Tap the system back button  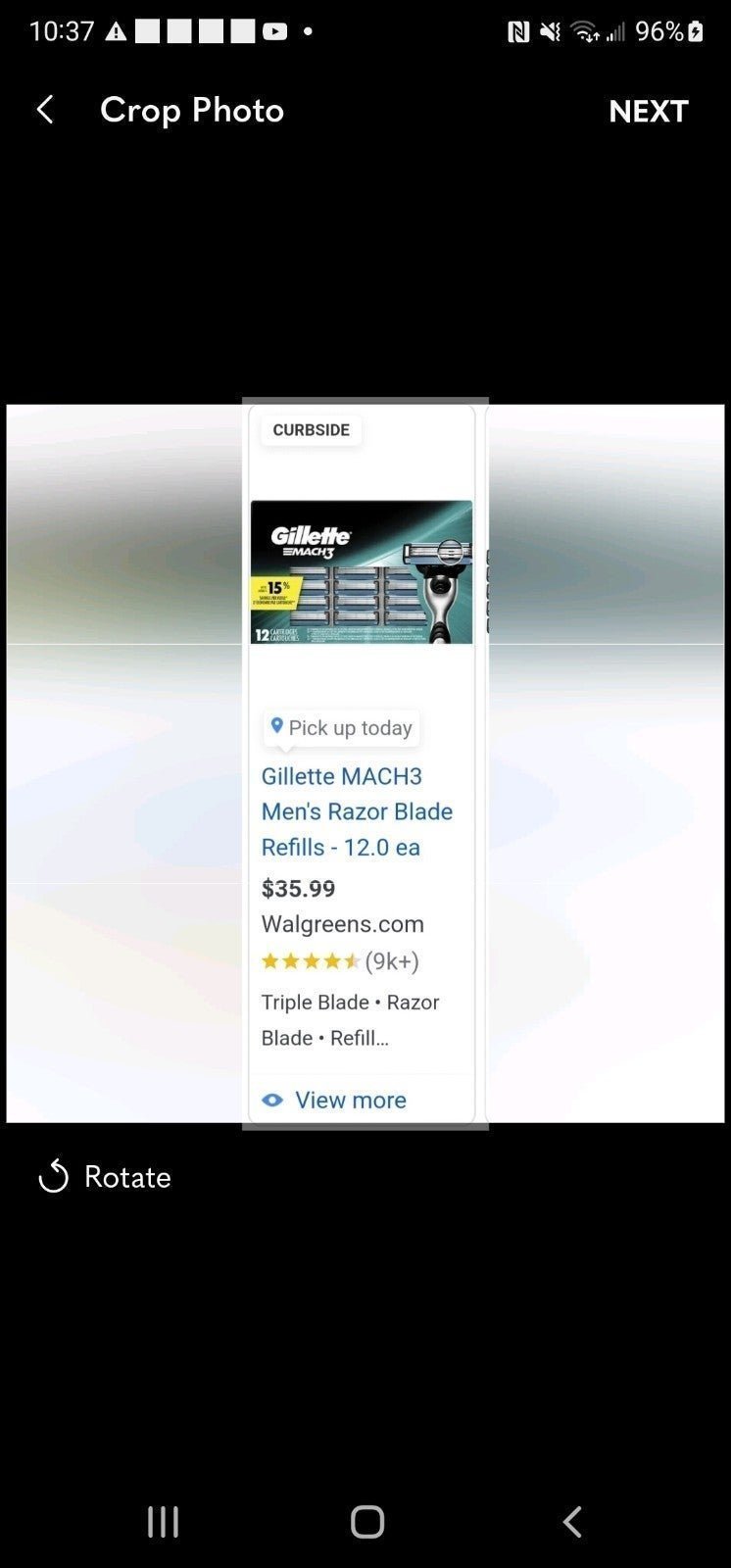(572, 1521)
